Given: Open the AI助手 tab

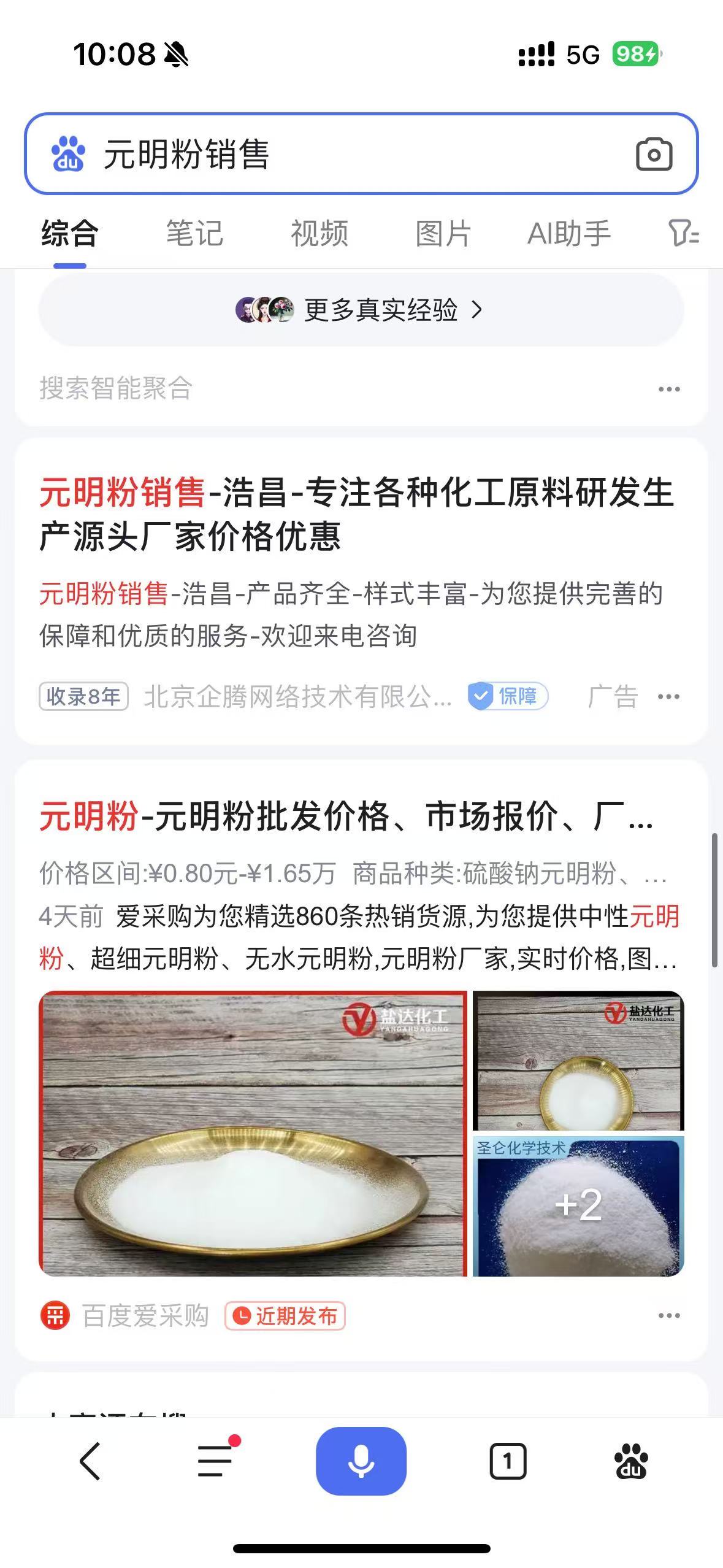Looking at the screenshot, I should (x=568, y=234).
